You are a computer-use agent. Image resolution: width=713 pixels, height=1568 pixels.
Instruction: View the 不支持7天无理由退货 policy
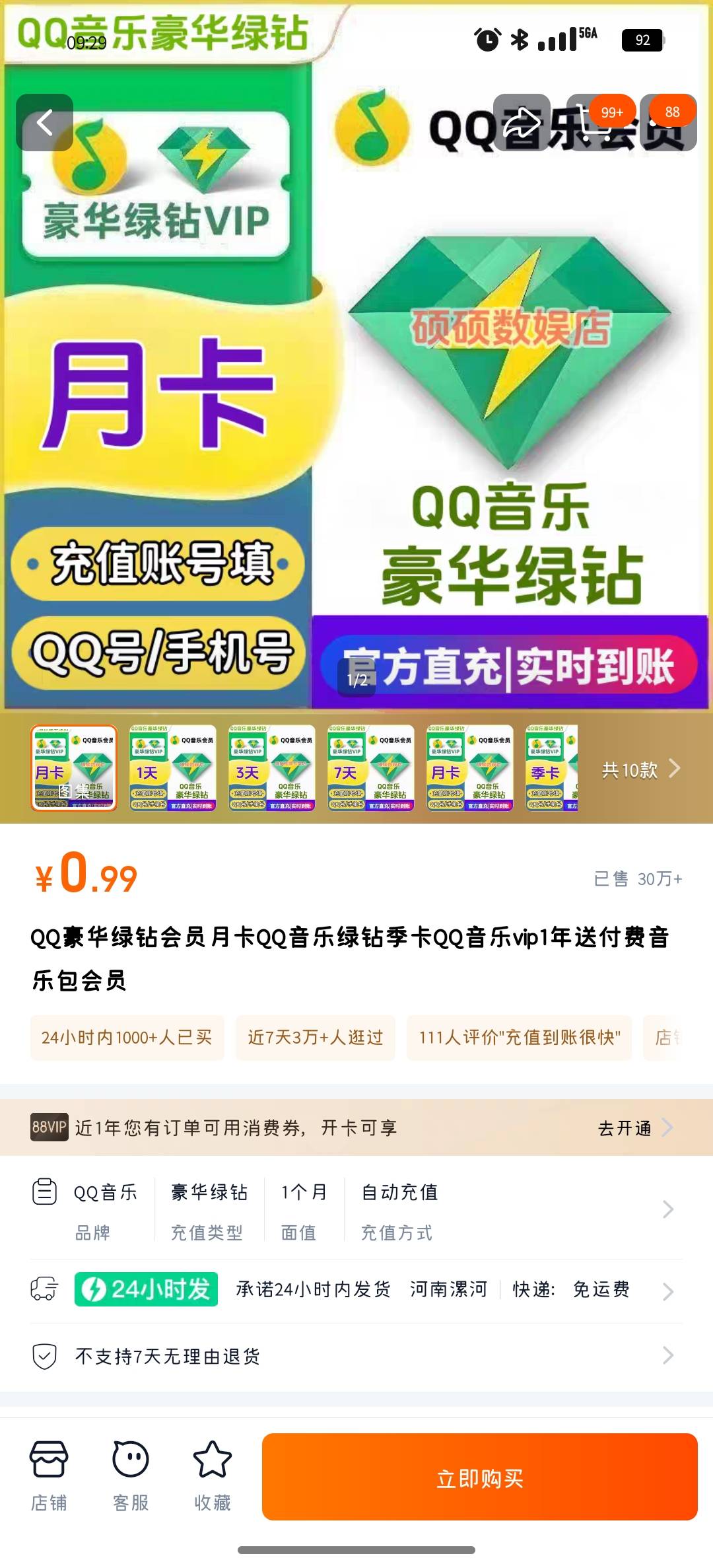[x=356, y=1357]
